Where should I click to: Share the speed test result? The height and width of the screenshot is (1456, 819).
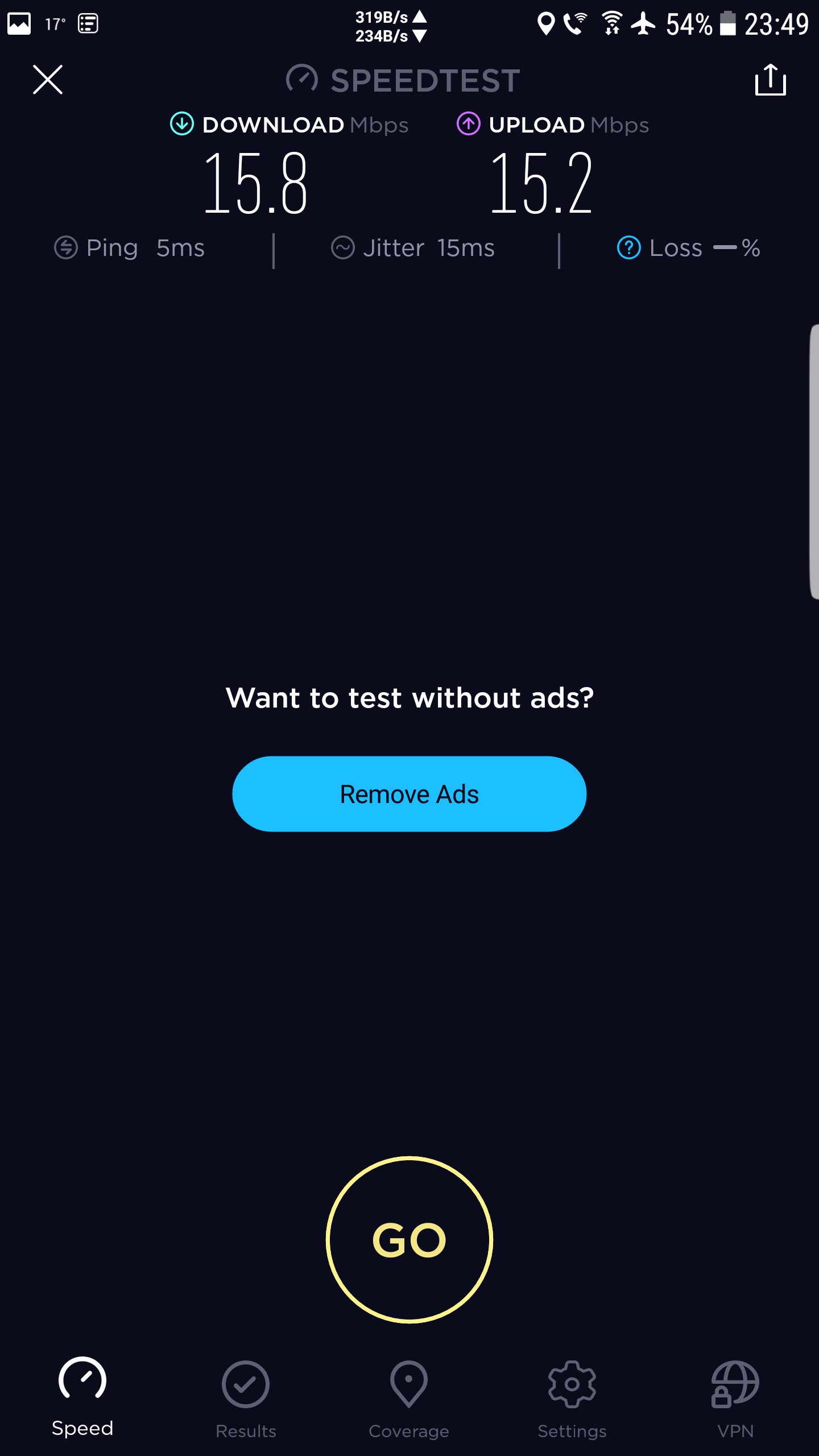(770, 80)
